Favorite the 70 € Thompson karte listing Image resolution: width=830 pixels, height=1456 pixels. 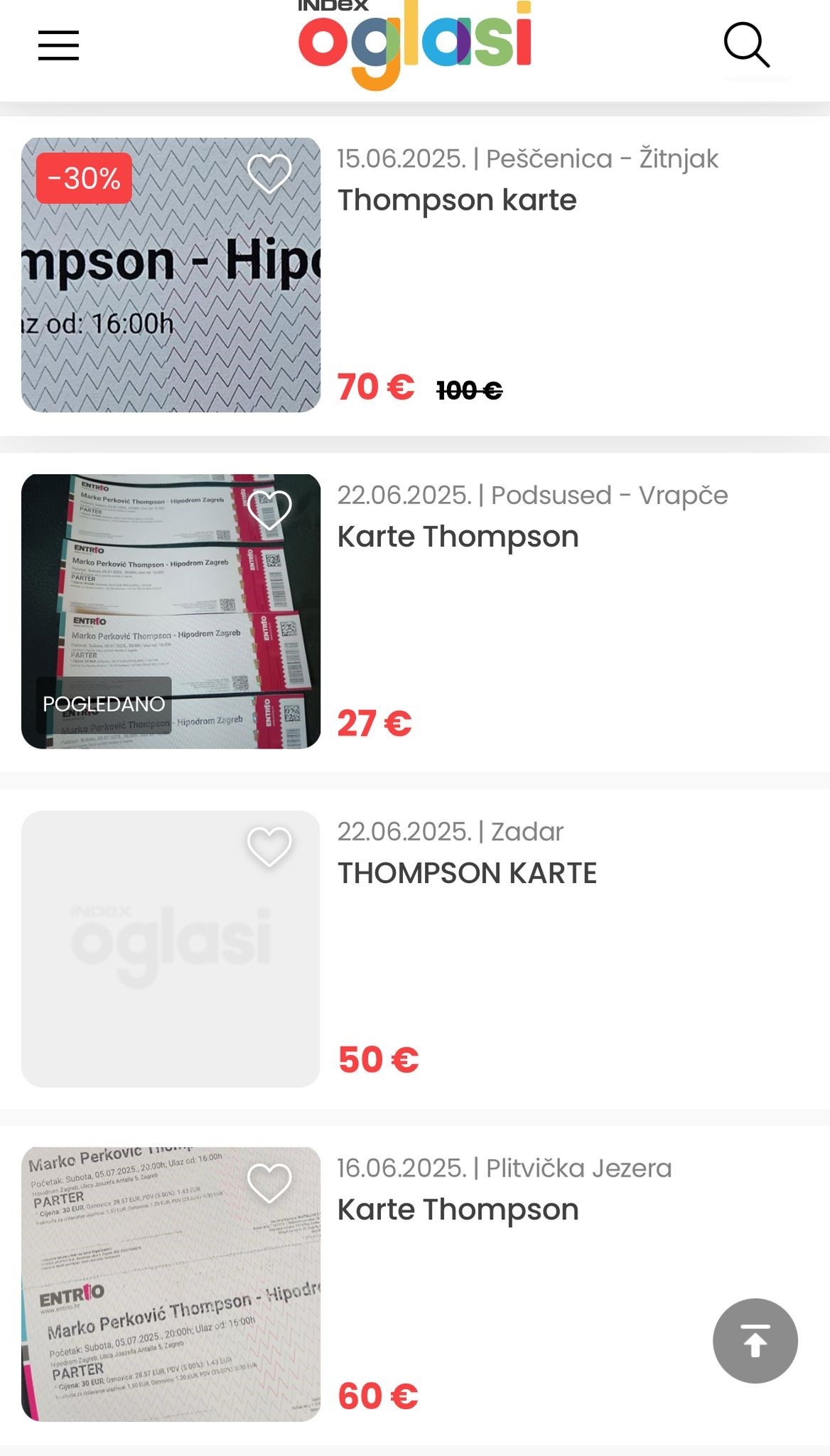coord(269,173)
